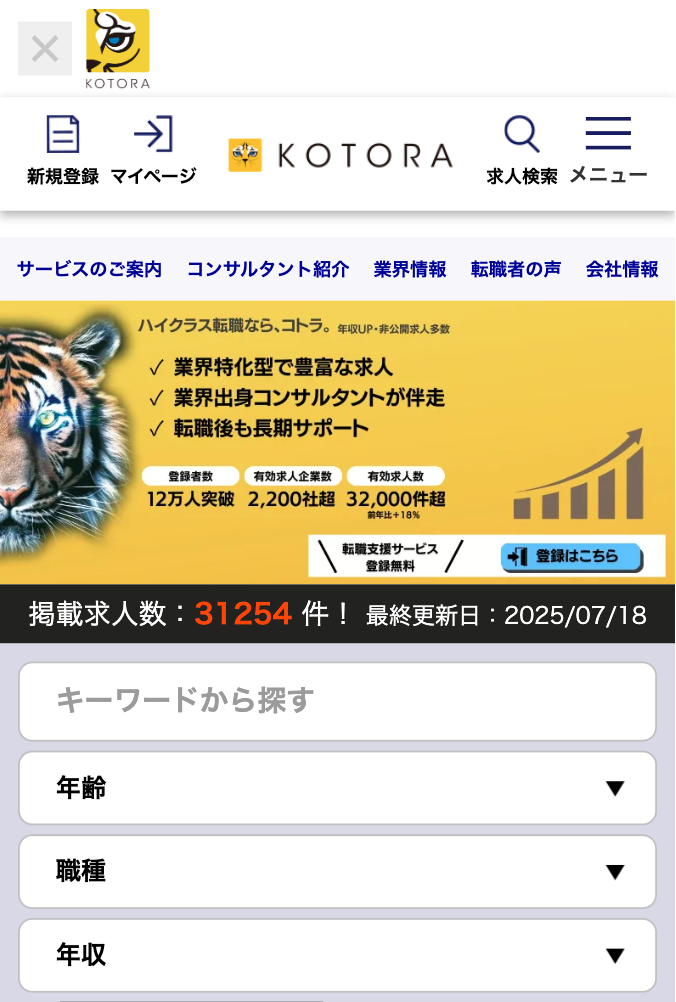Image resolution: width=676 pixels, height=1002 pixels.
Task: View コンサルタント紹介 page
Action: coord(268,269)
